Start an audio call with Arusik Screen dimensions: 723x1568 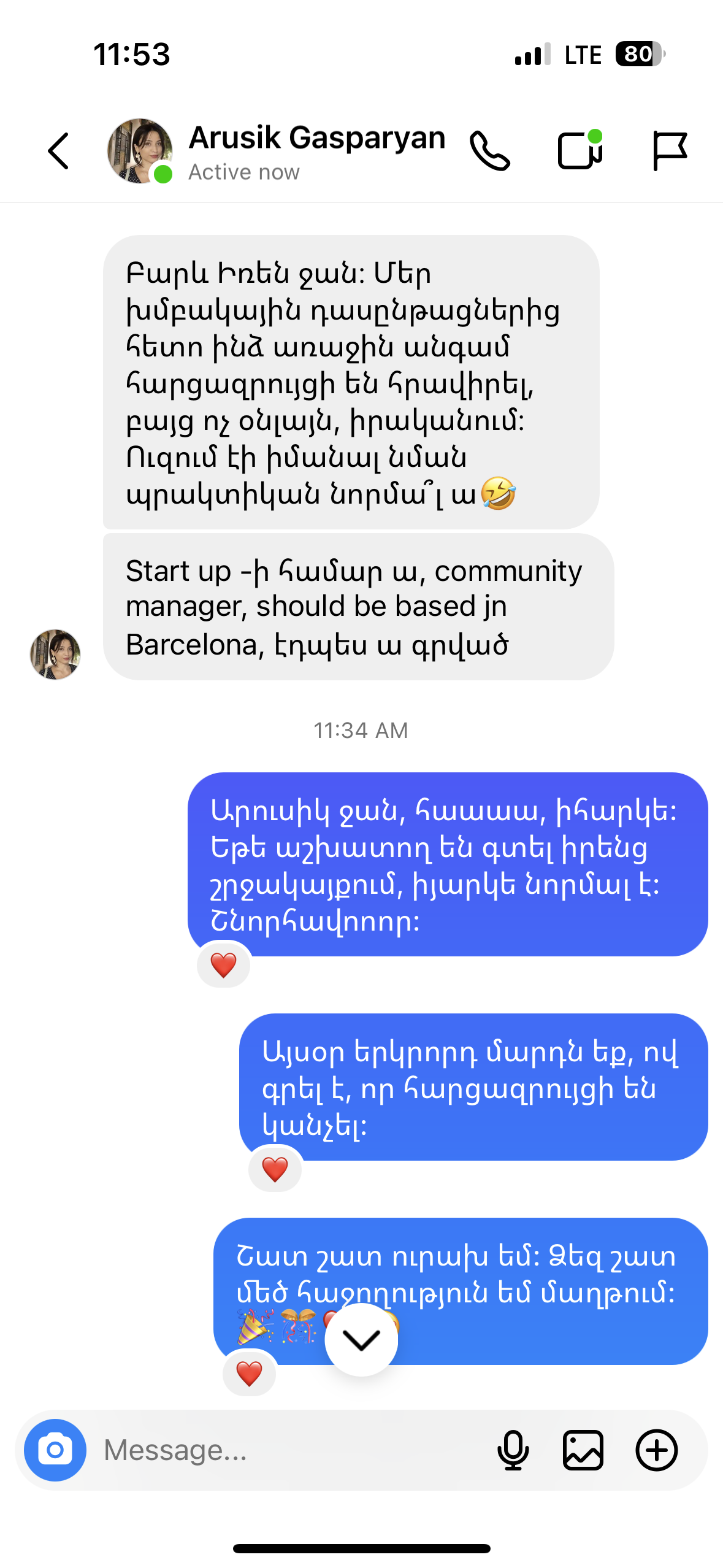[489, 150]
